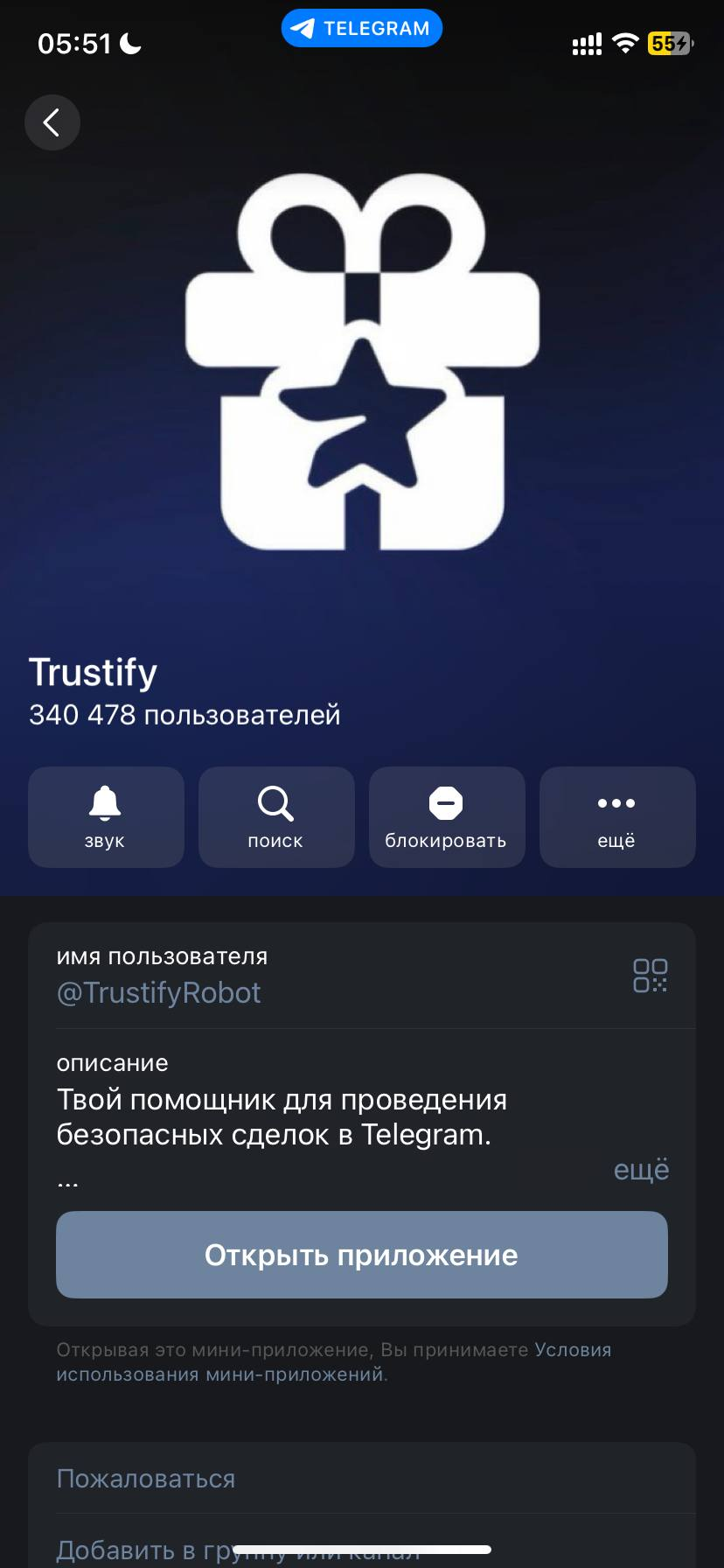Tap the Telegram pill in status bar
Viewport: 724px width, 1568px height.
tap(362, 28)
